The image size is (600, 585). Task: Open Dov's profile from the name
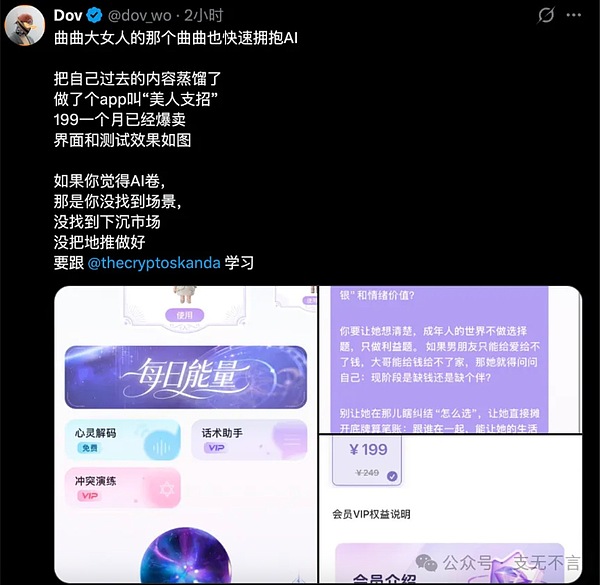tap(67, 15)
